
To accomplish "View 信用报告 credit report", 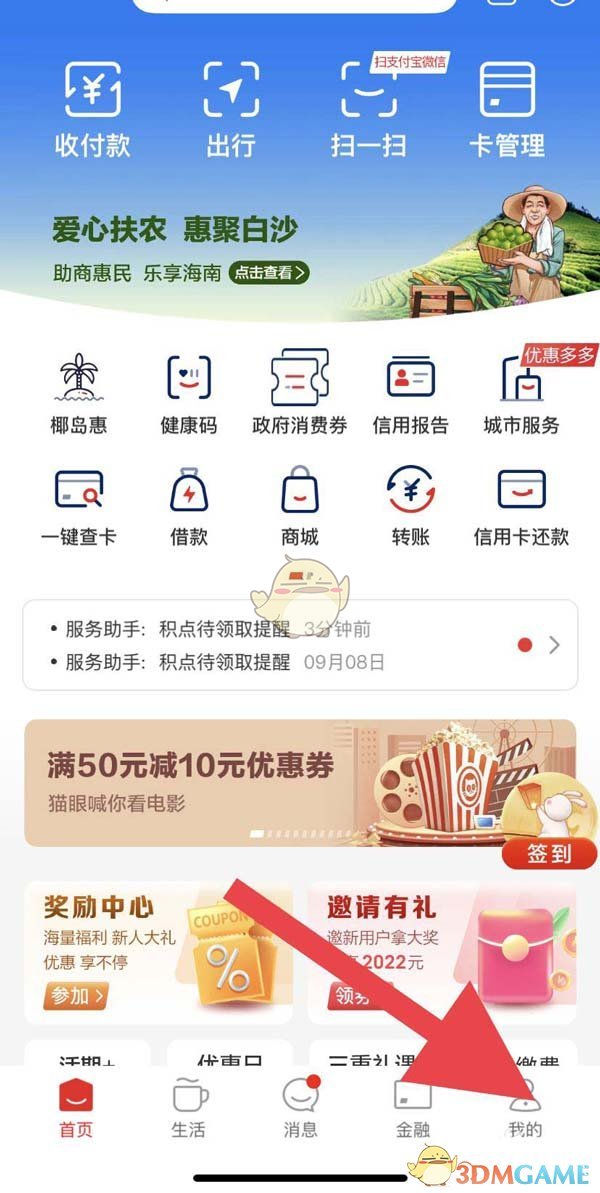I will 410,392.
